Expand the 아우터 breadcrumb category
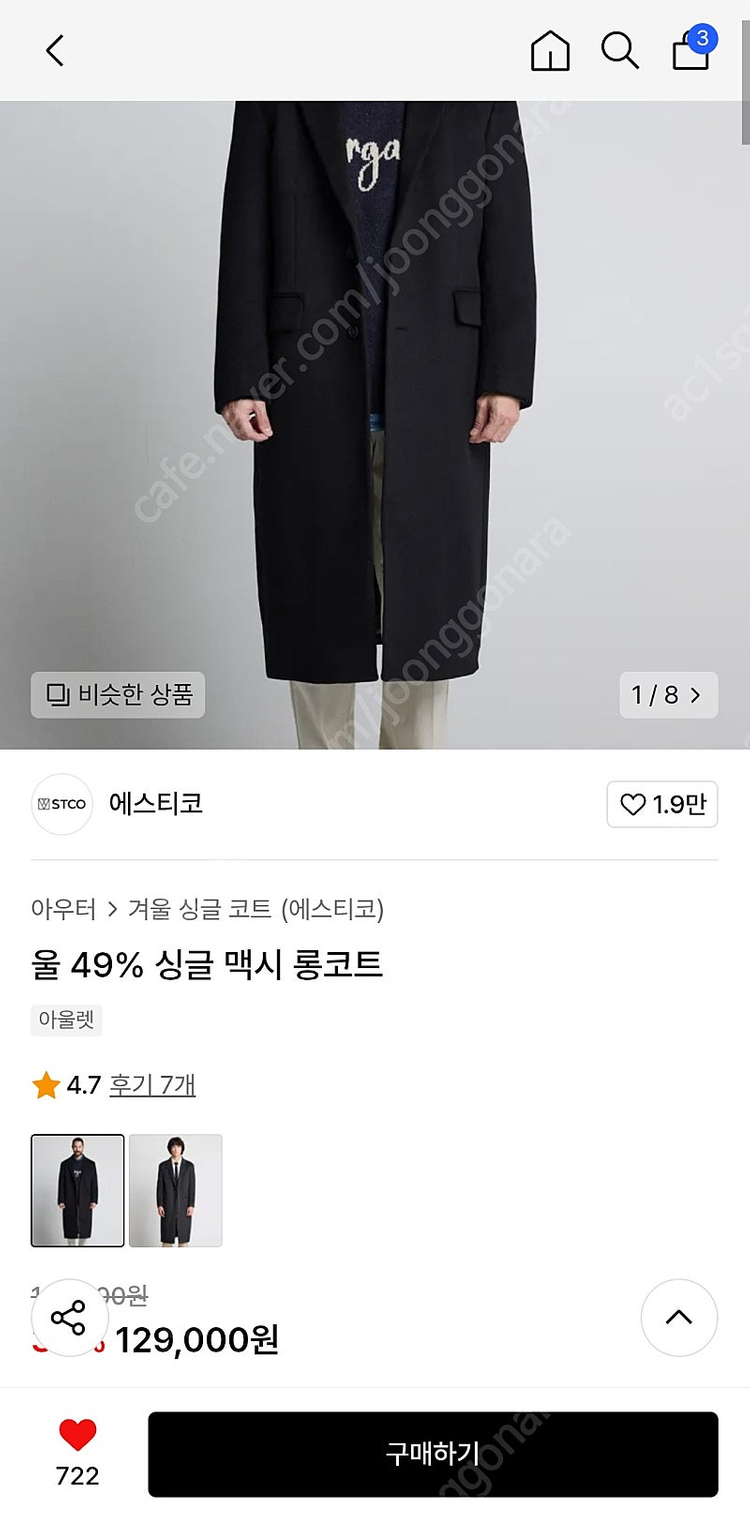The height and width of the screenshot is (1521, 750). click(x=62, y=908)
